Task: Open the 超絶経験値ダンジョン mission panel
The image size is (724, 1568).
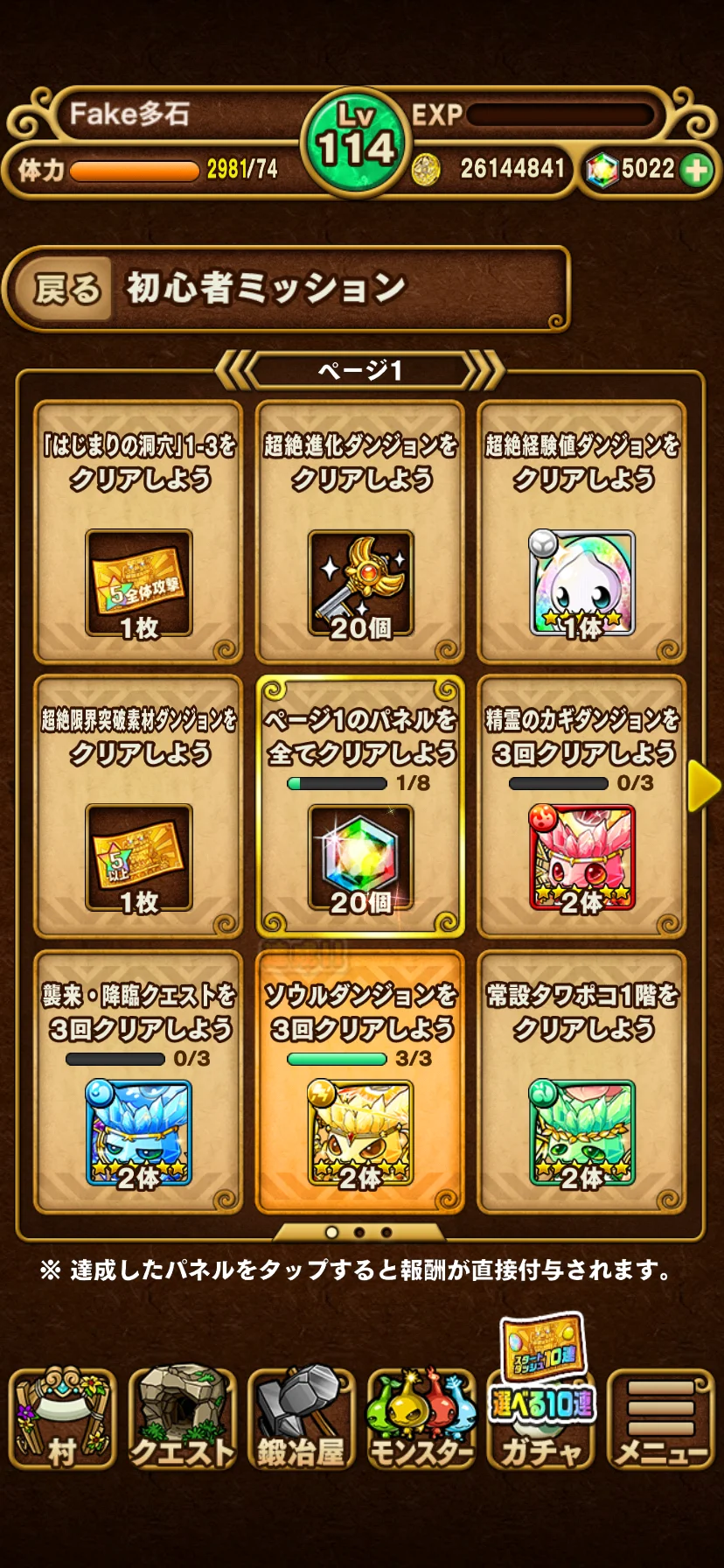Action: [581, 532]
